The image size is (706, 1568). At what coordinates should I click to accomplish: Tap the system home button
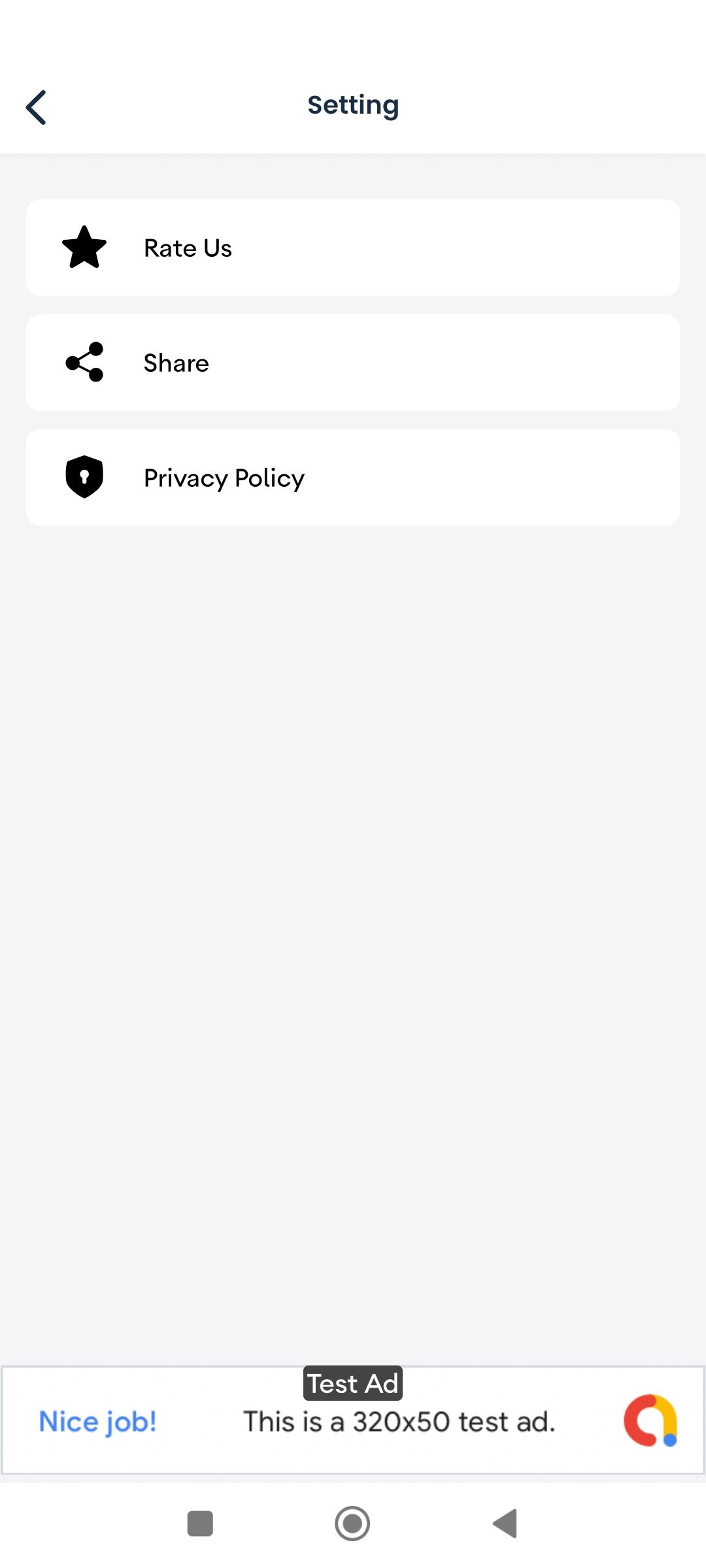352,1524
